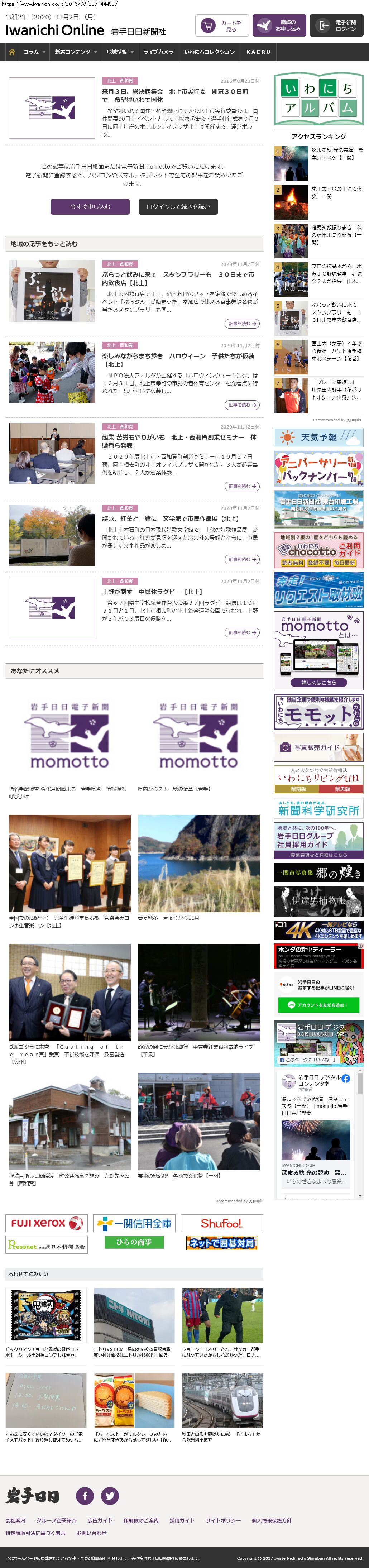The image size is (369, 1568).
Task: Switch to the ライブカメラ section
Action: 158,52
